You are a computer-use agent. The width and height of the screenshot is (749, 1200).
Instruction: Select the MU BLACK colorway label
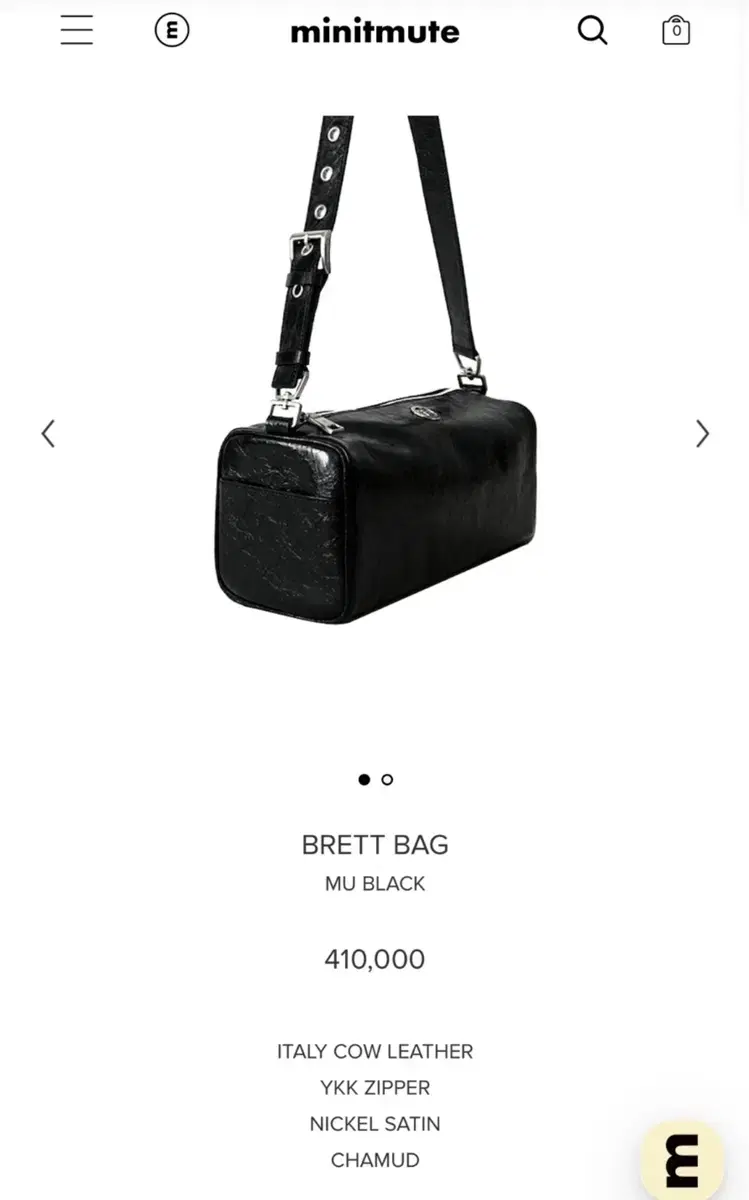374,884
